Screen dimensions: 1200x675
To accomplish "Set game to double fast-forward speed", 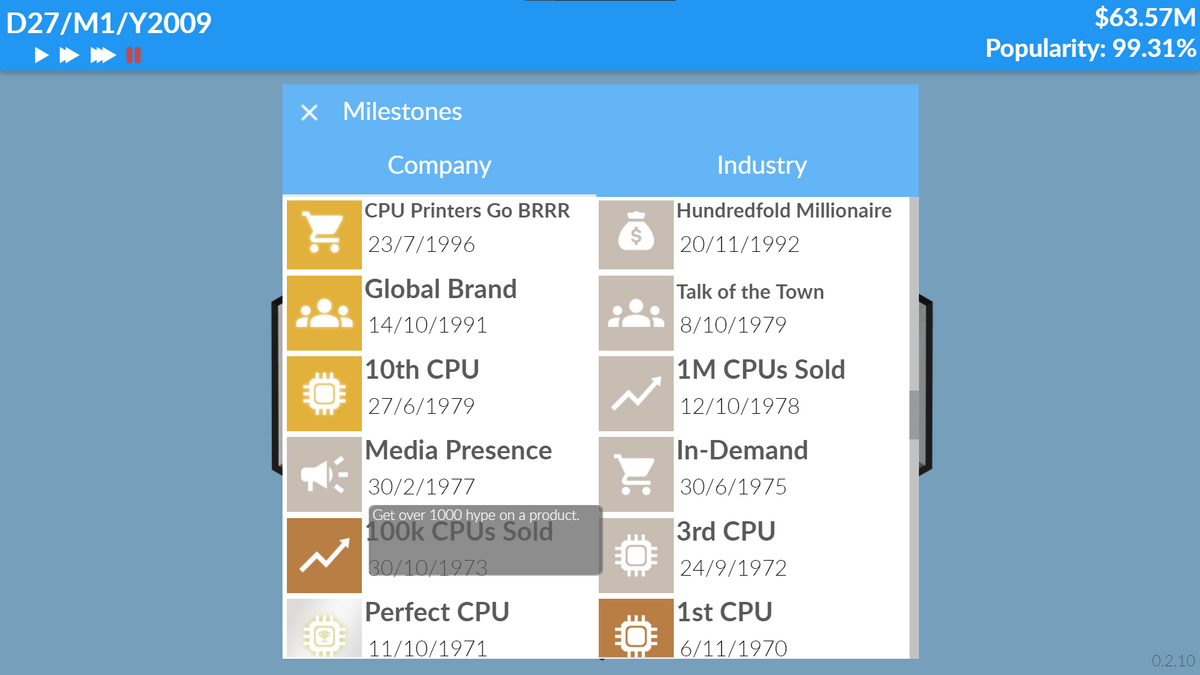I will coord(69,55).
